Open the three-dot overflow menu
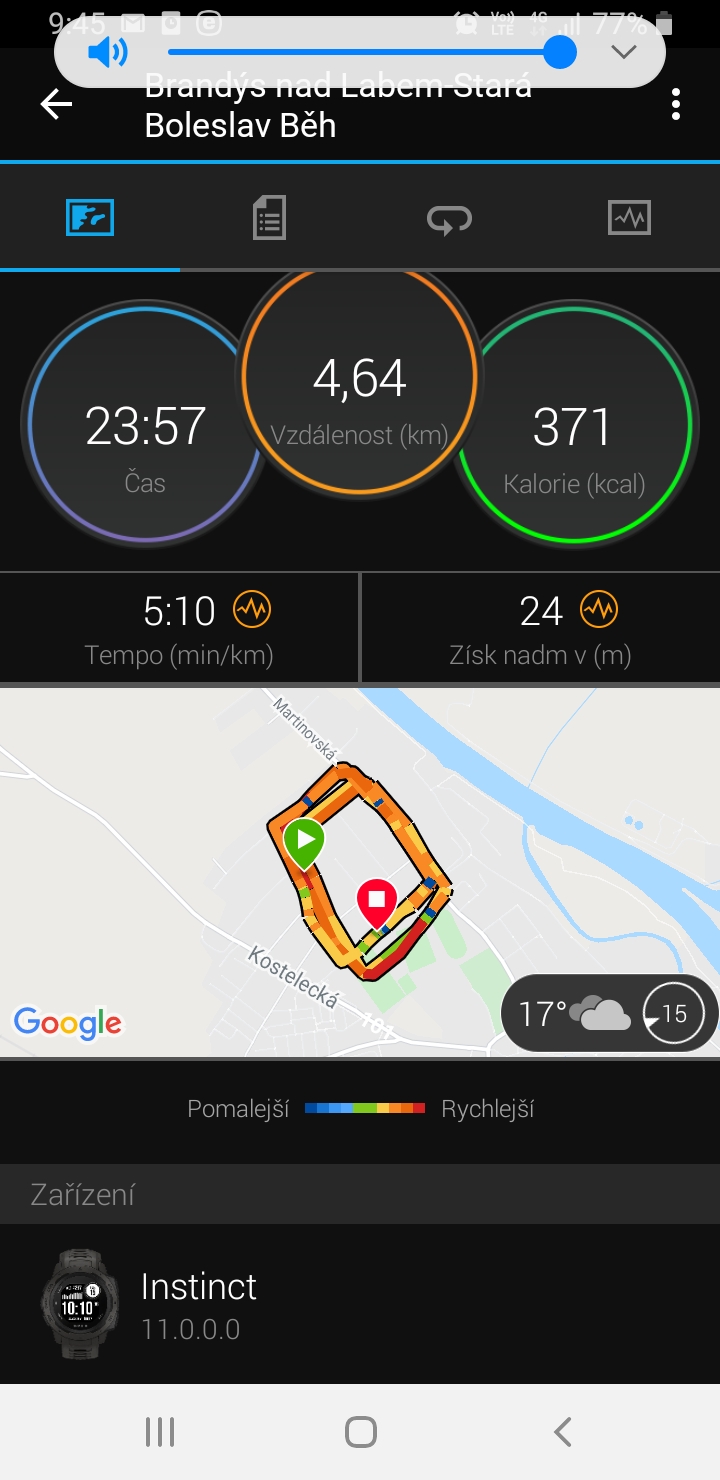Image resolution: width=720 pixels, height=1480 pixels. 677,104
